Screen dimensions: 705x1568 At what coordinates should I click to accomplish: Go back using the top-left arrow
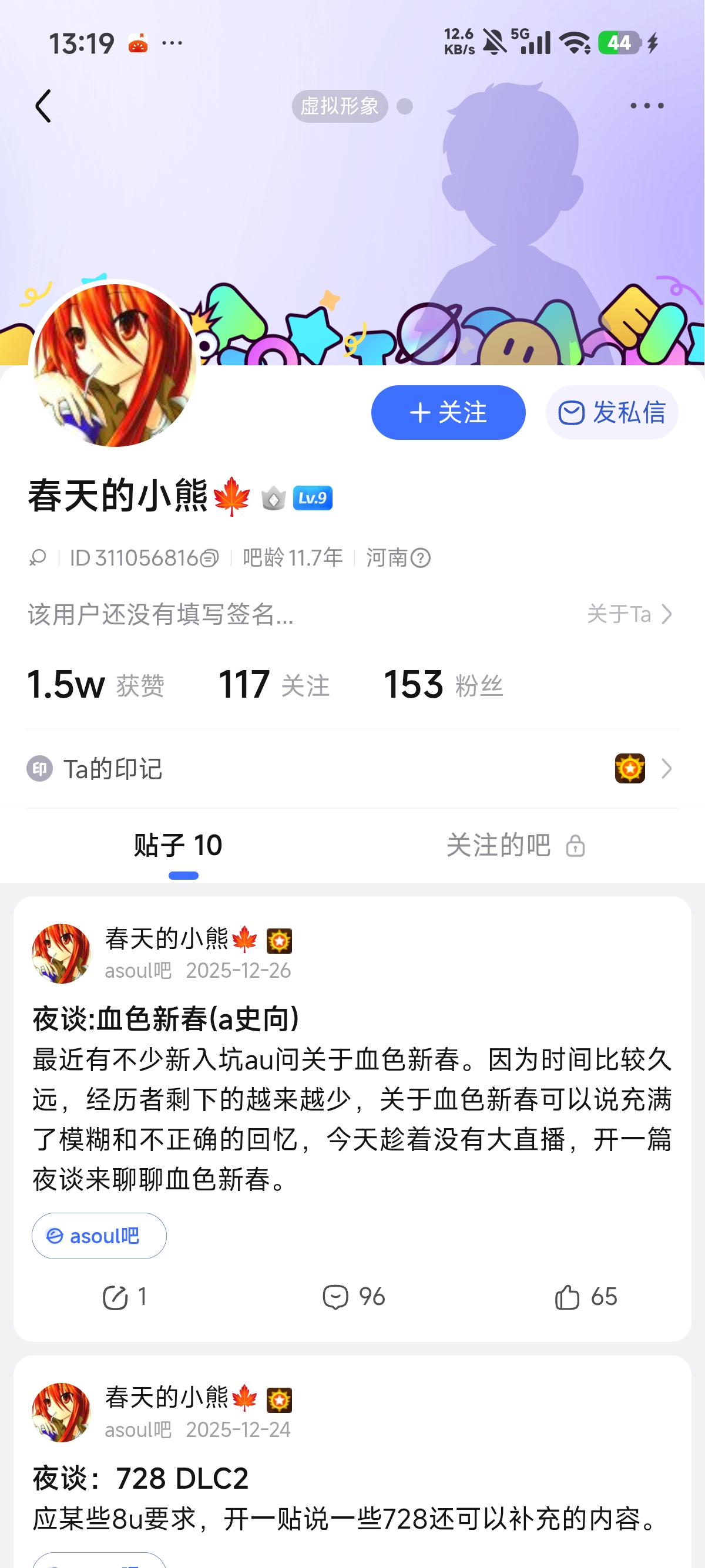coord(43,106)
